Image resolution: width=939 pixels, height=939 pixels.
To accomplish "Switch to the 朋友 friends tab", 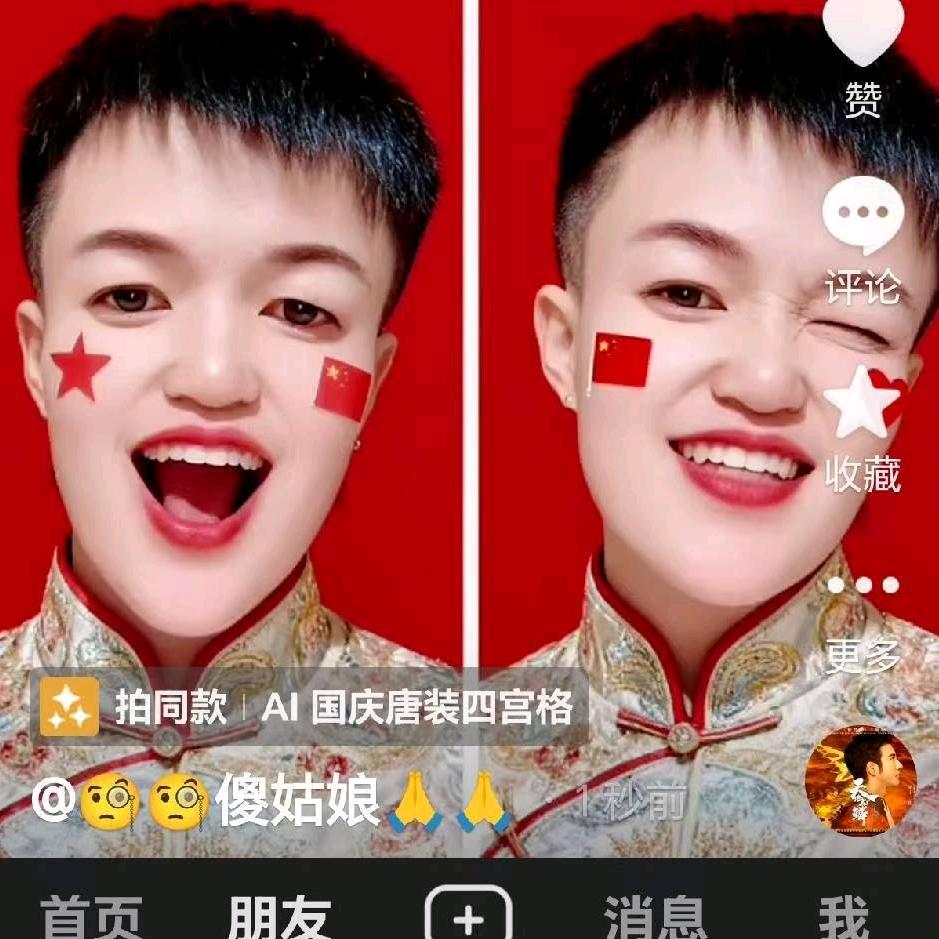I will (x=280, y=916).
